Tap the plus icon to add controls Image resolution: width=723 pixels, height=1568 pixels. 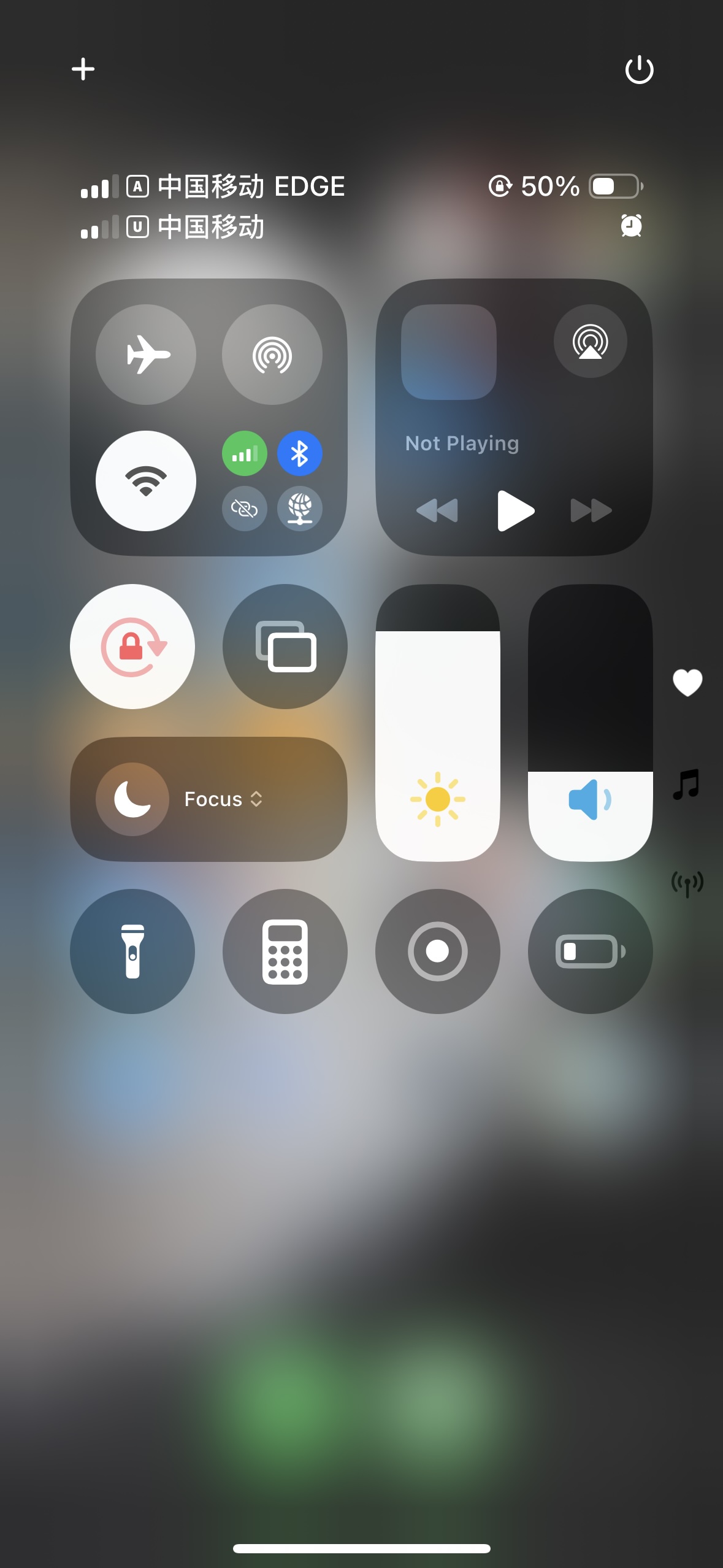(83, 69)
